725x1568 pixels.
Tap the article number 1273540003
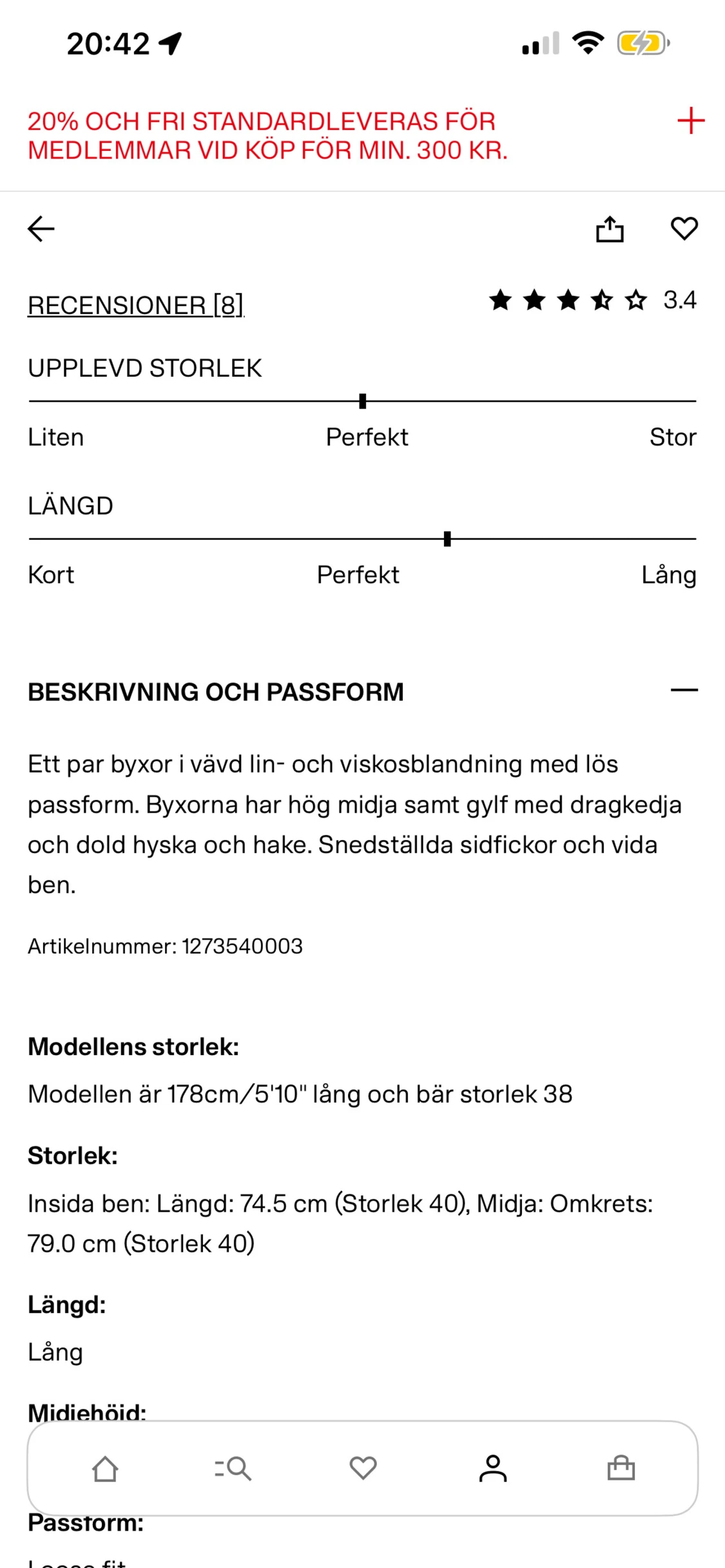[165, 946]
